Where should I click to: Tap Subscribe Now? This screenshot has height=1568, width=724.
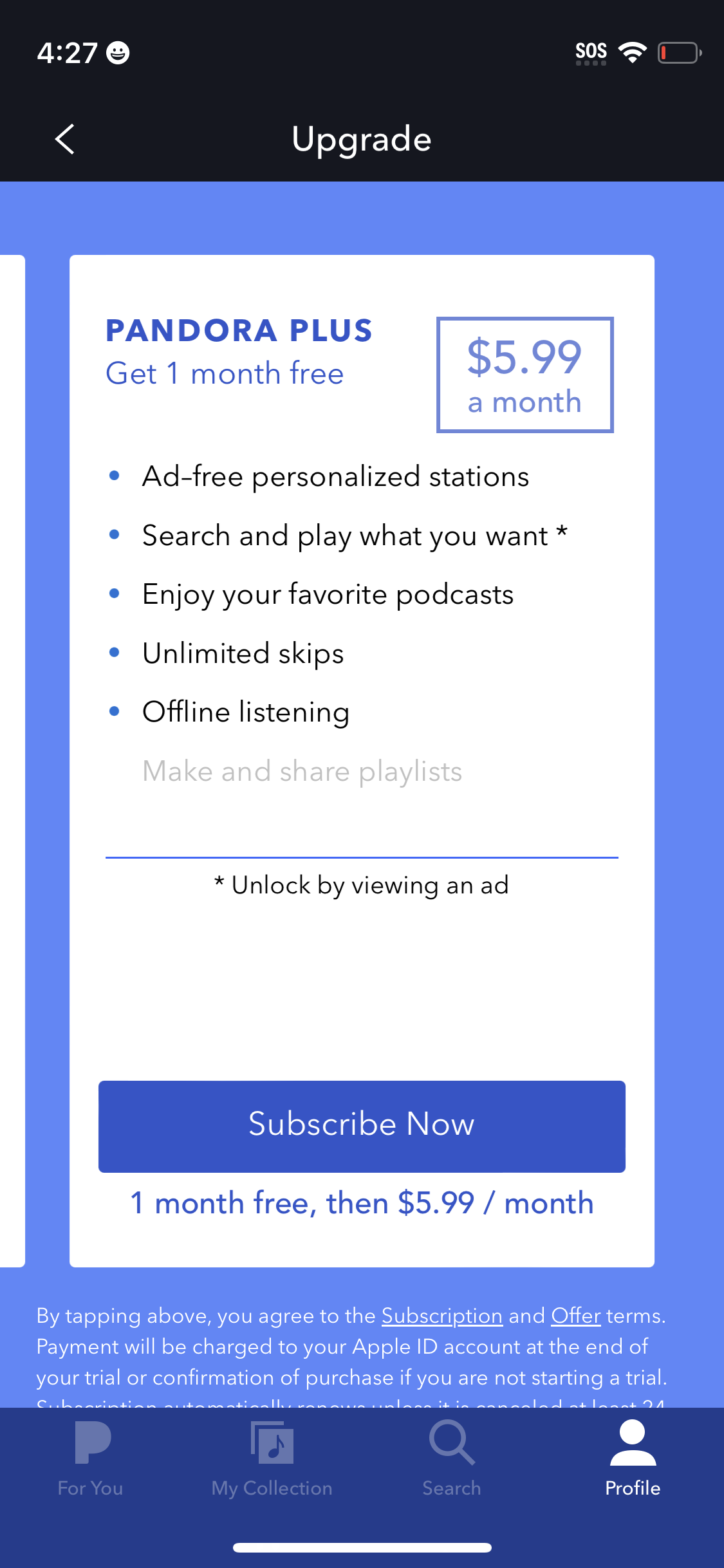point(362,1125)
